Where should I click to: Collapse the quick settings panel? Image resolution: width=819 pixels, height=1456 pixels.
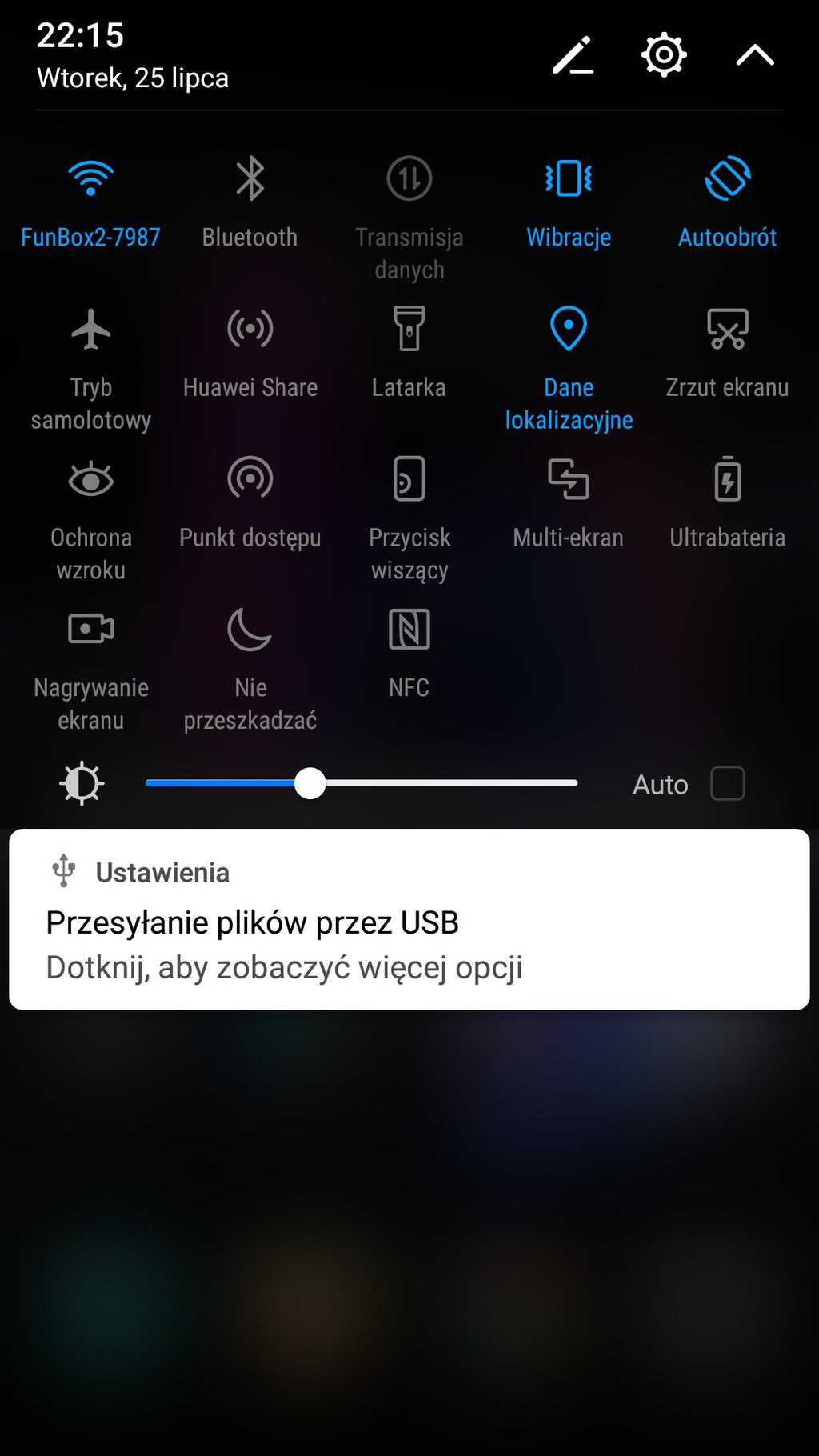coord(755,55)
